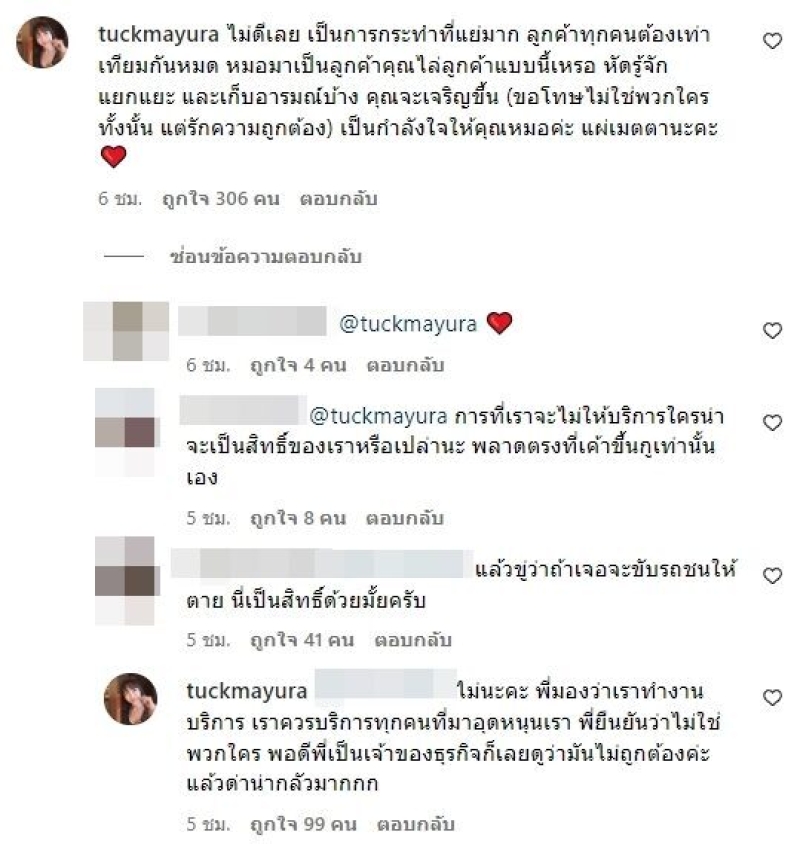Hide replies via ซ่อนข้อความตอบกลับ
The image size is (800, 844).
tap(265, 257)
